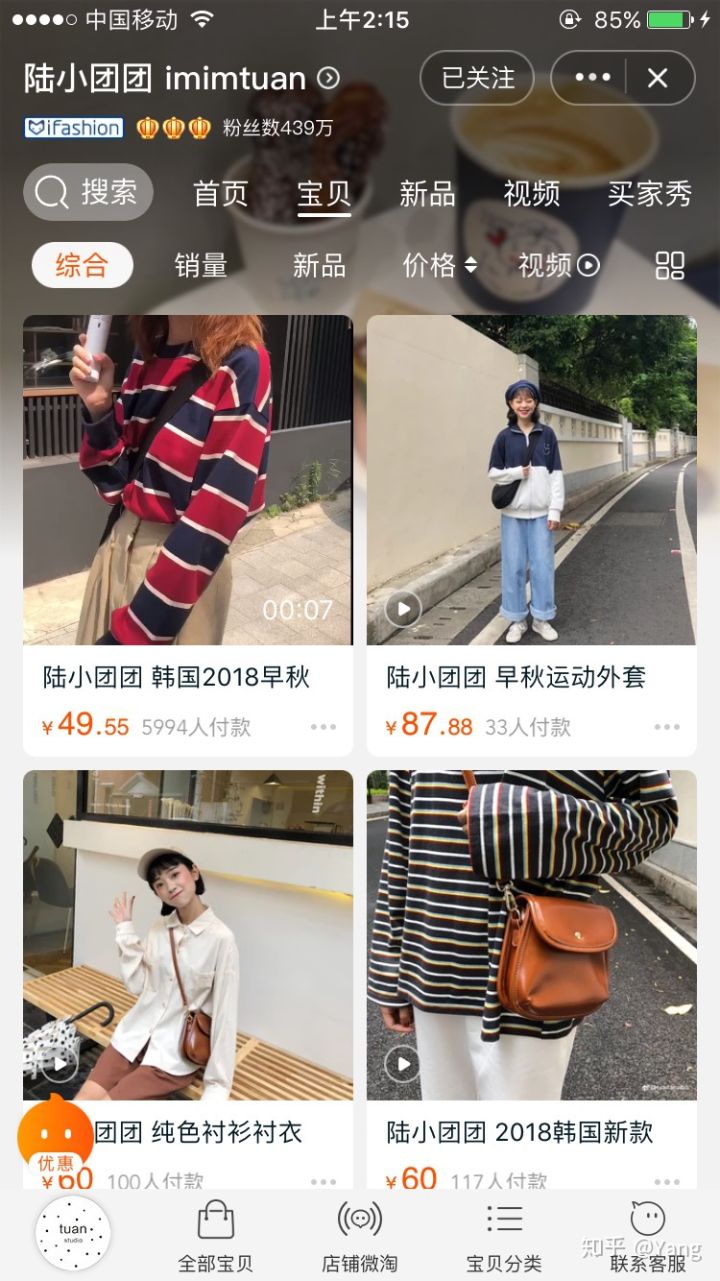Select the 综合 sort chip
Screen dimensions: 720x1281
82,265
